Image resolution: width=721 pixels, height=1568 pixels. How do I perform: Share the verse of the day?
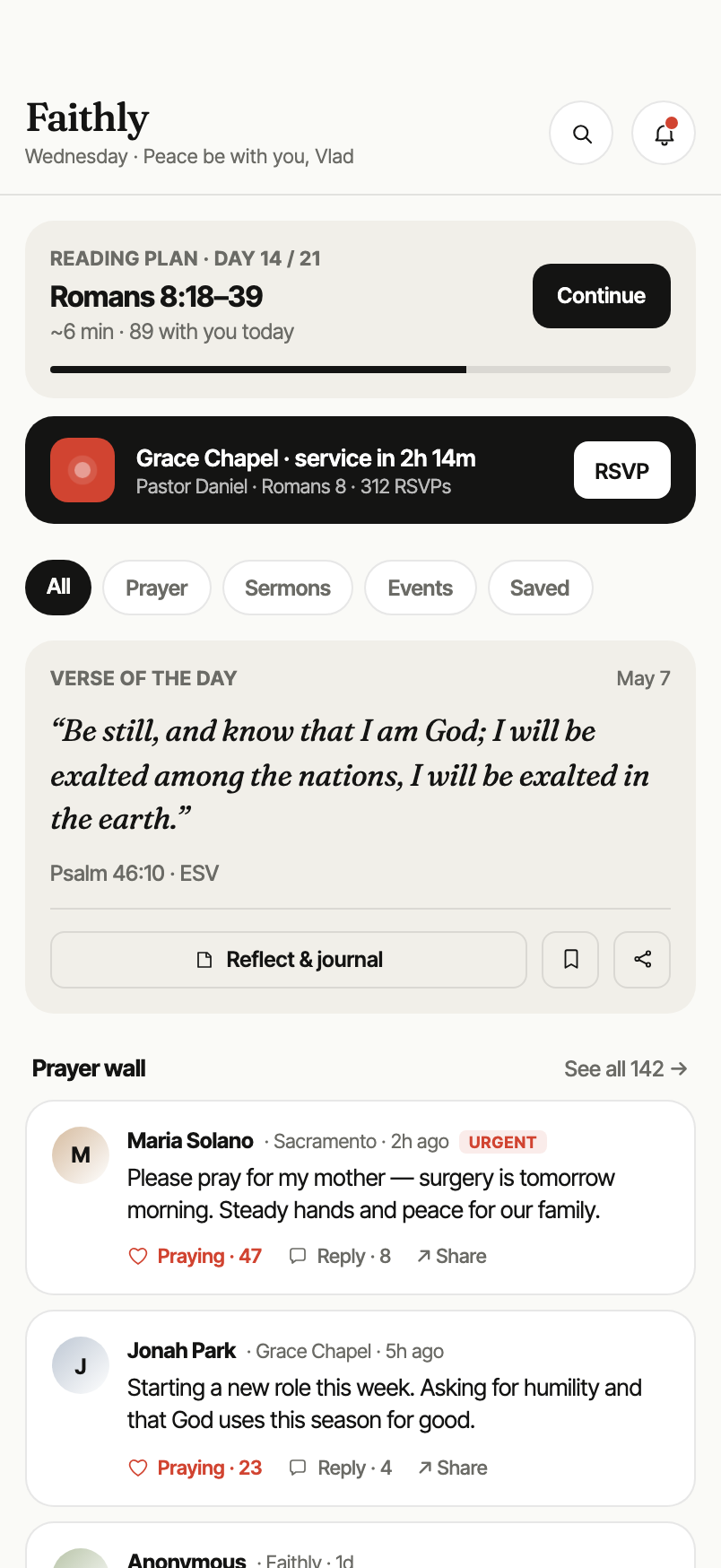pos(642,960)
